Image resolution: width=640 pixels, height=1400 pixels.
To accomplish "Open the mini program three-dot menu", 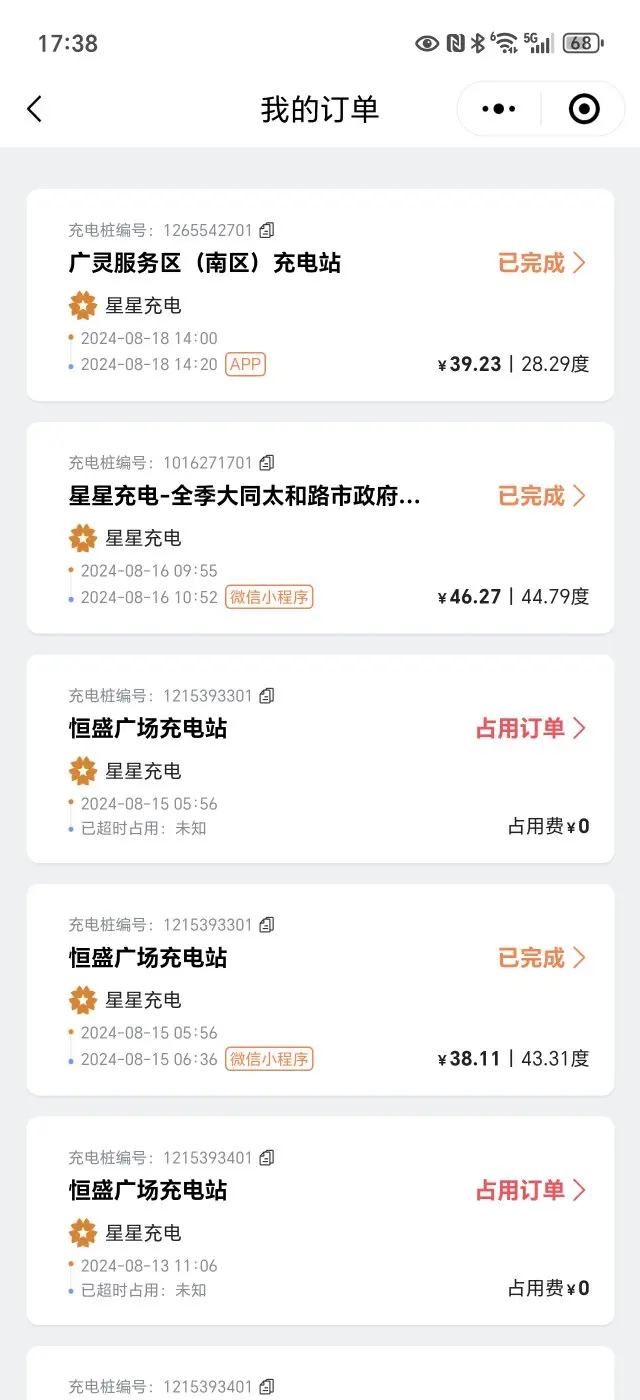I will [498, 109].
